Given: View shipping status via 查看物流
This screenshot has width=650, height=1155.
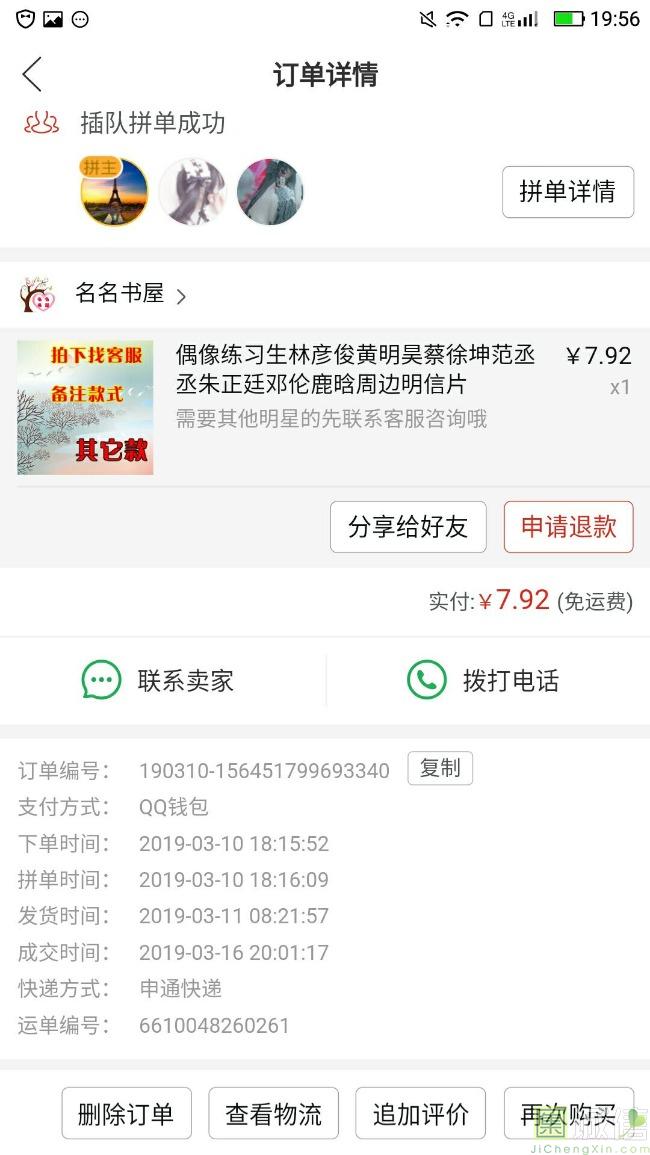Looking at the screenshot, I should 273,1114.
